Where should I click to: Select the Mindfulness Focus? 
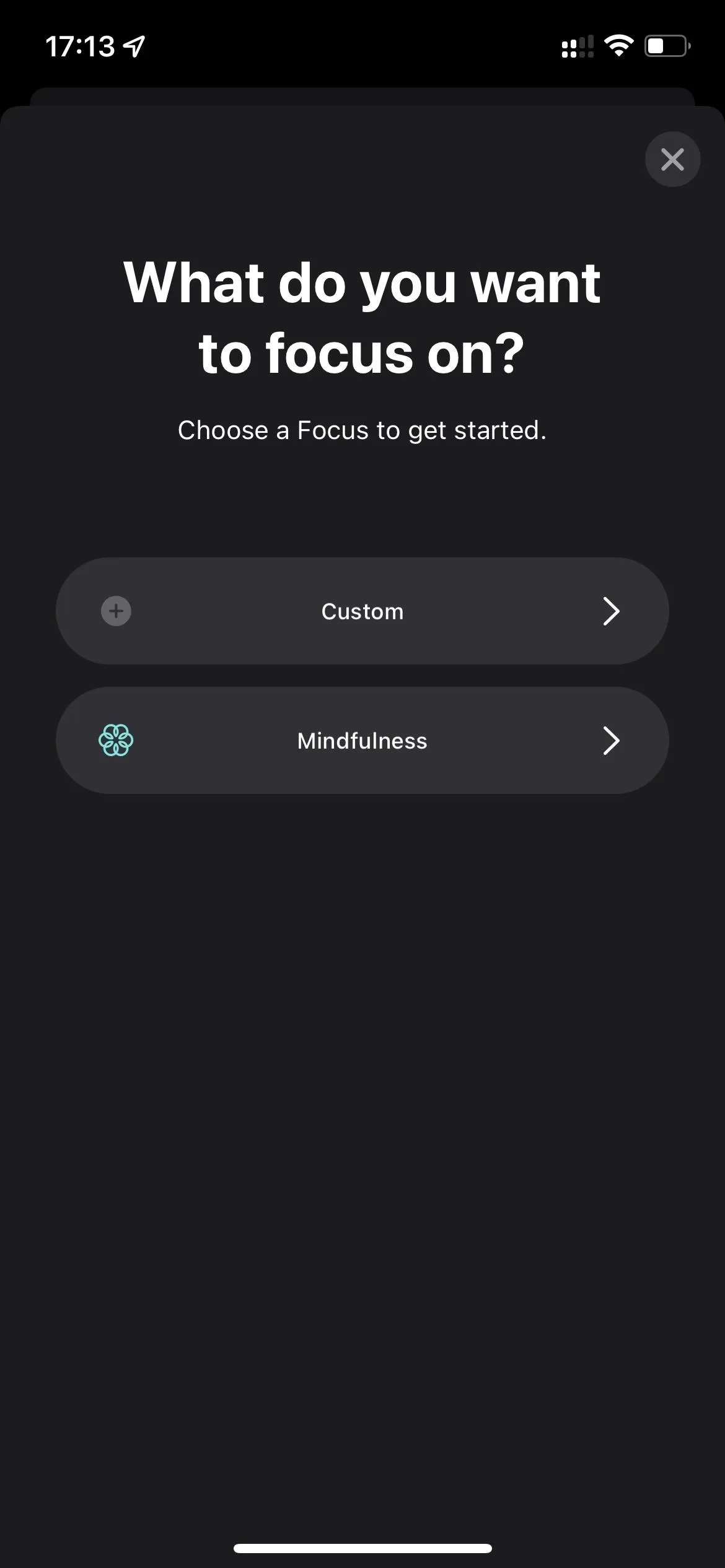coord(362,741)
